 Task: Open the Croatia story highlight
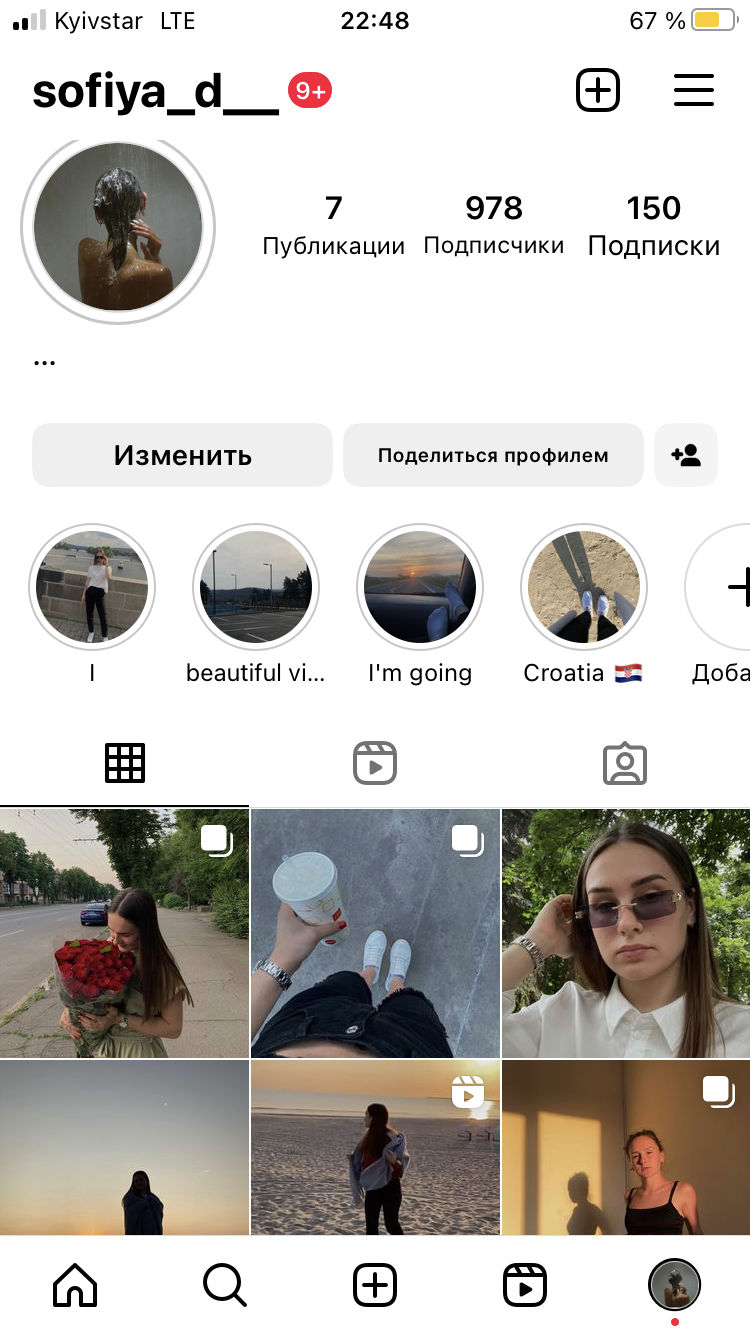point(584,588)
